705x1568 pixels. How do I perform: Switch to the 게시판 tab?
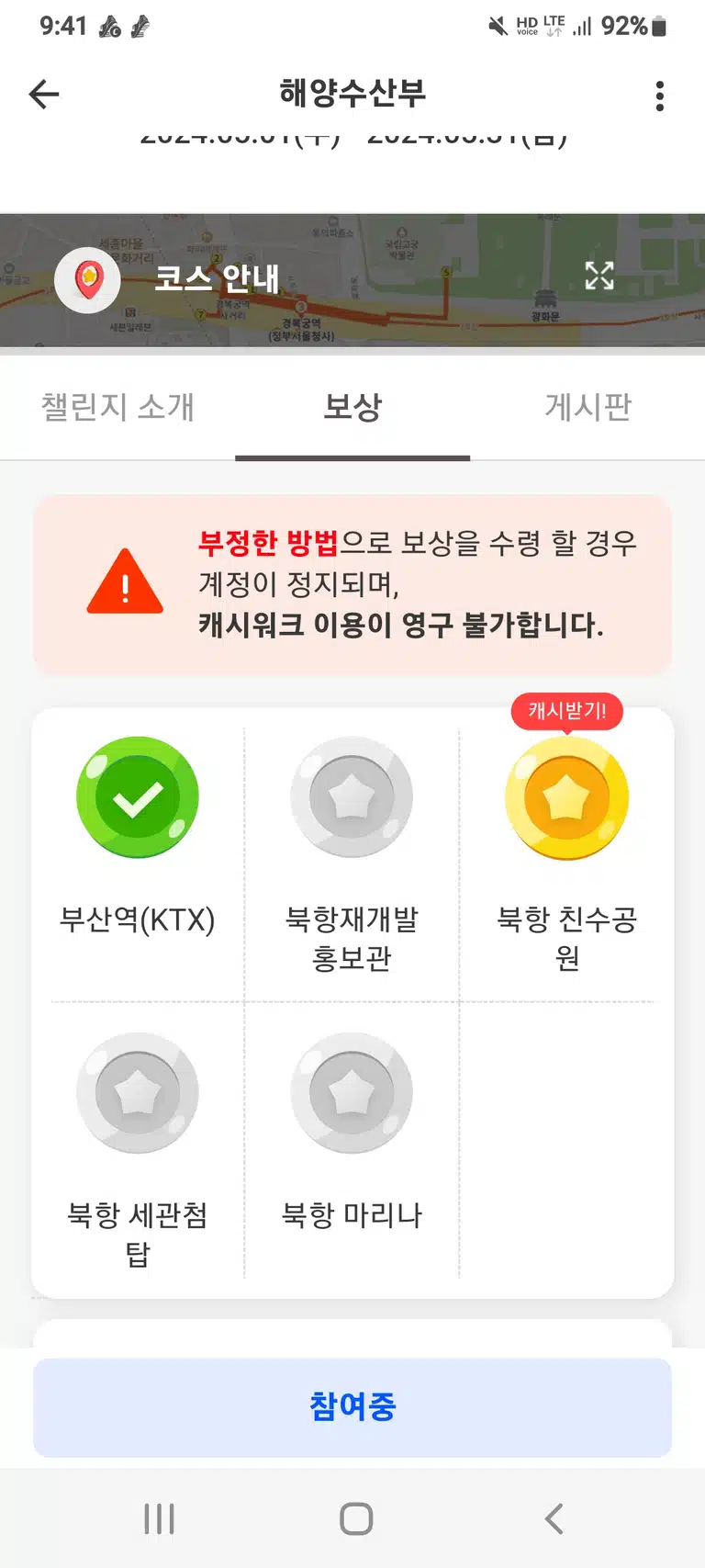point(587,407)
